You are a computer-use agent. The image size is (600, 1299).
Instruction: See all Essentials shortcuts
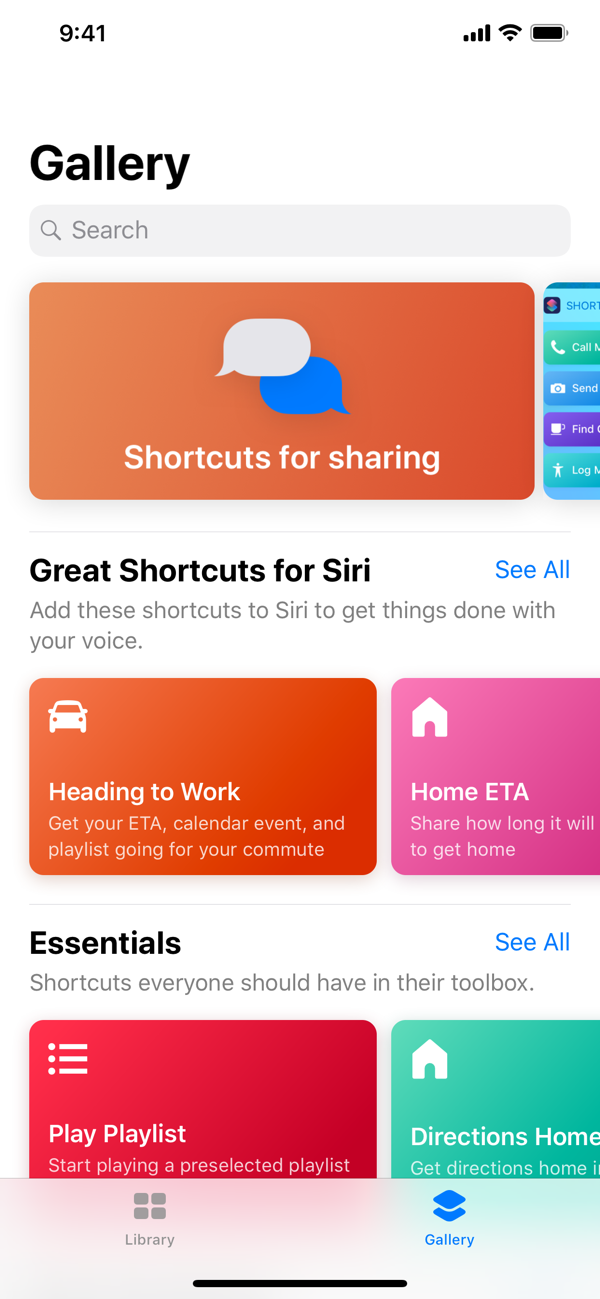point(532,942)
